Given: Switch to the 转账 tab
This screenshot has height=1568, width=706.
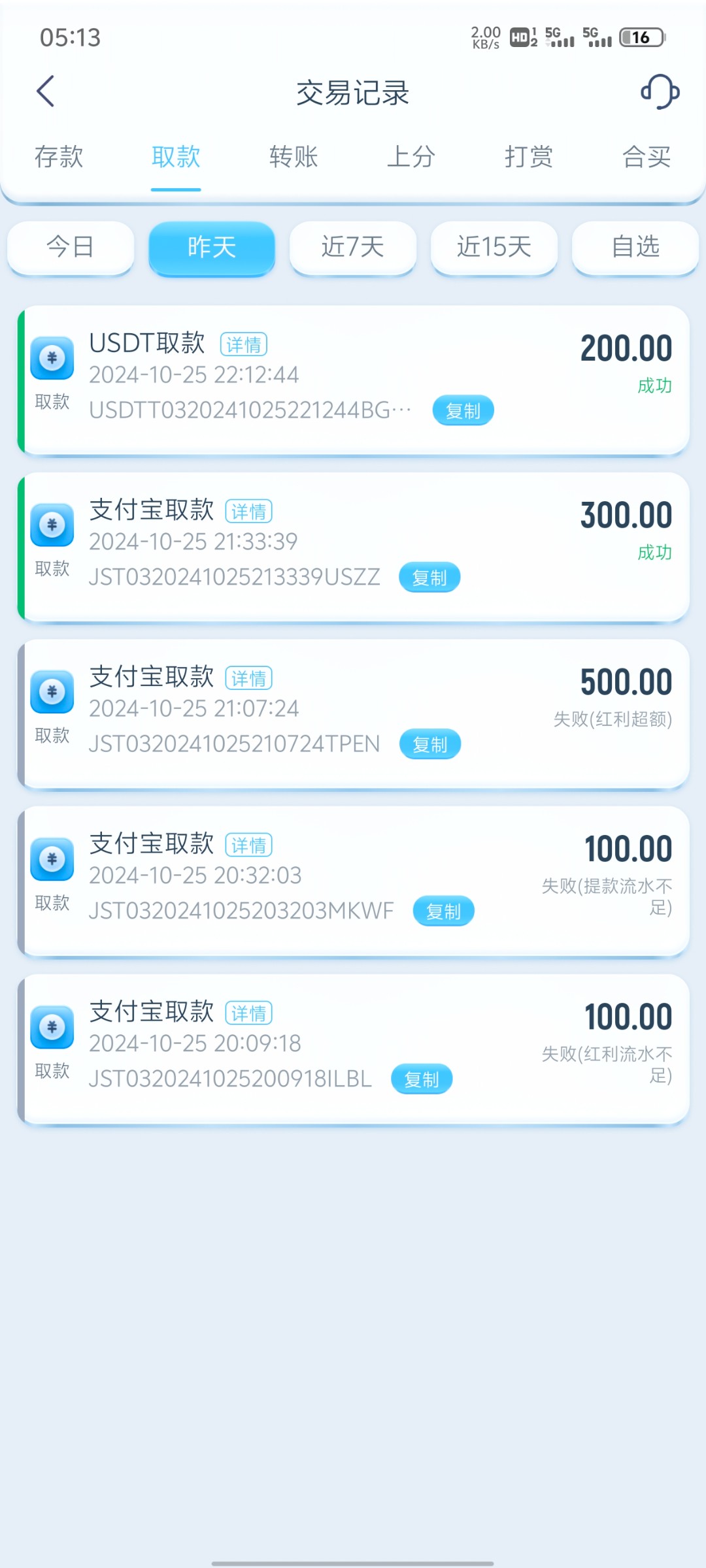Looking at the screenshot, I should pos(294,157).
